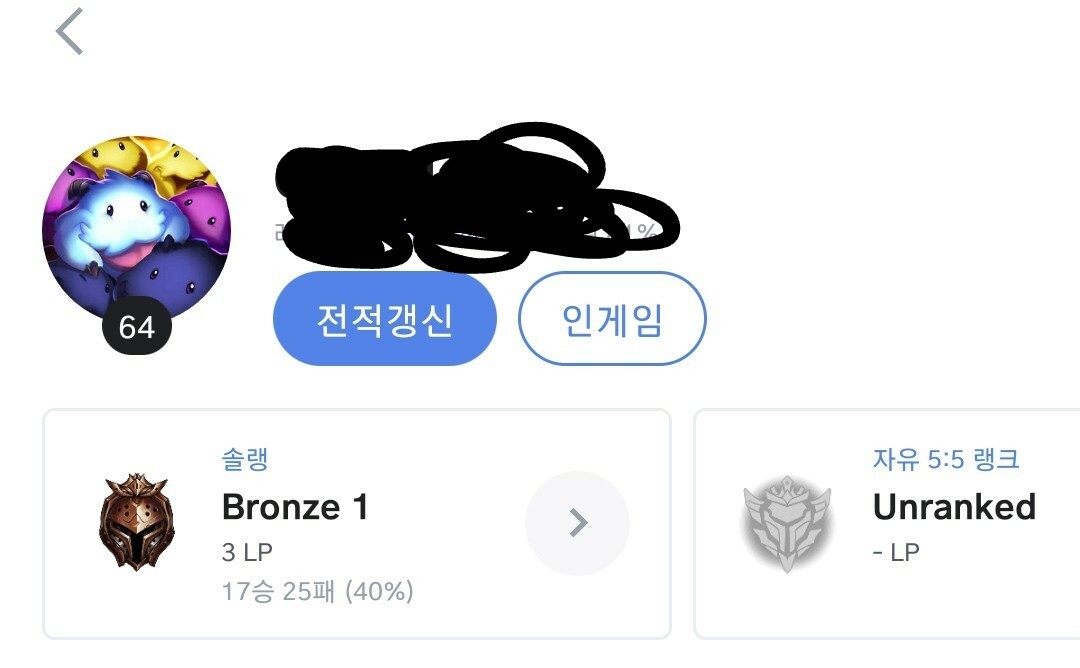The width and height of the screenshot is (1080, 668).
Task: Open Bronze 1 solo rank details arrow
Action: pos(577,523)
